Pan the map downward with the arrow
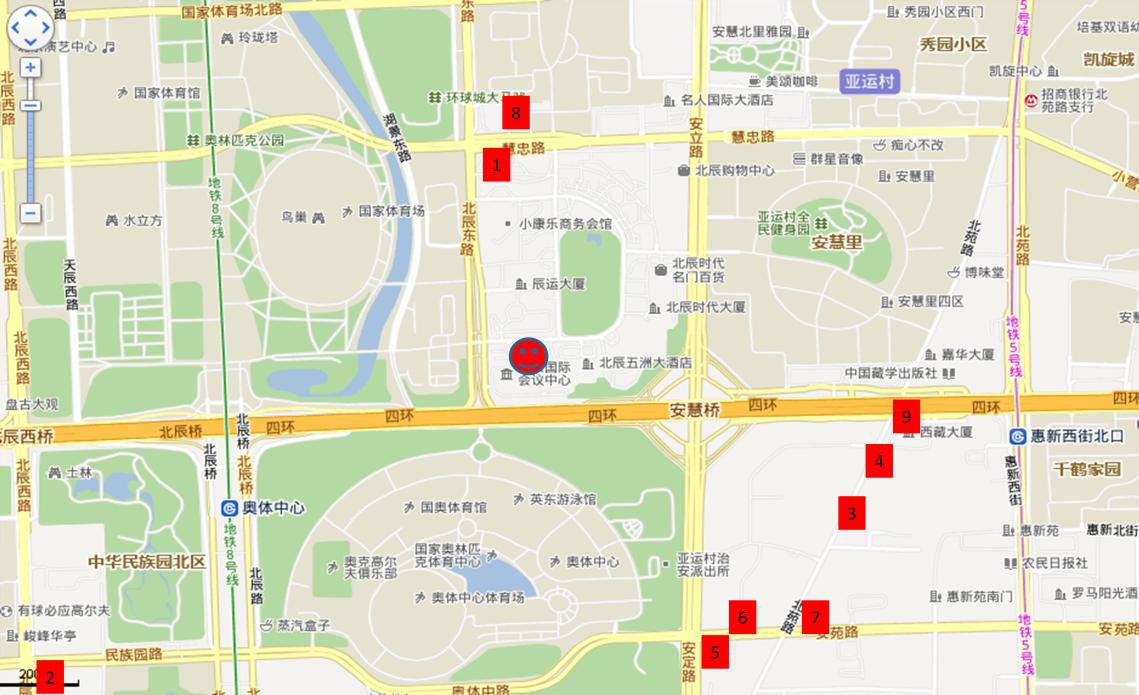 pyautogui.click(x=30, y=42)
